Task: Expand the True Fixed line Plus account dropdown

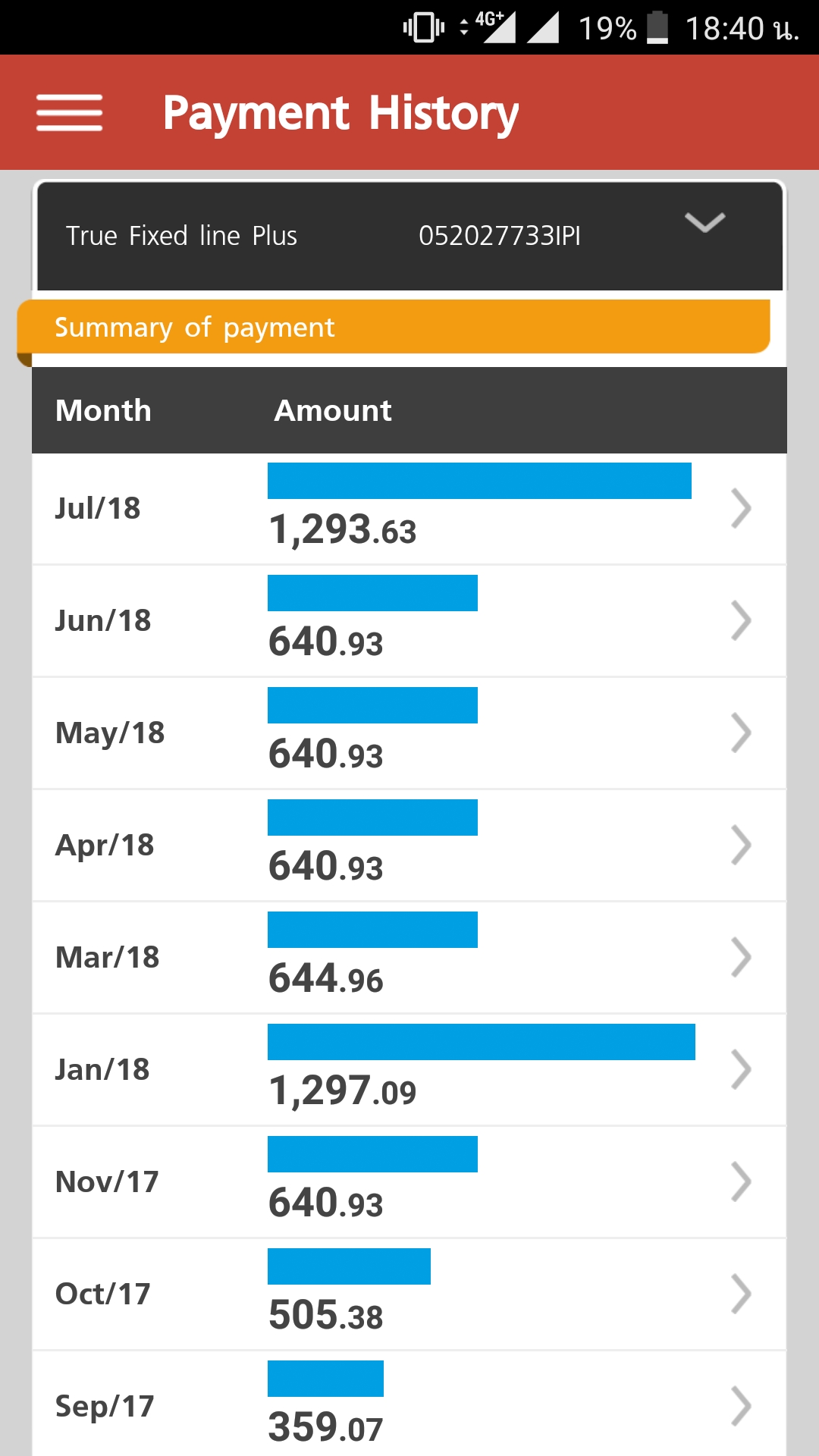Action: pos(409,236)
